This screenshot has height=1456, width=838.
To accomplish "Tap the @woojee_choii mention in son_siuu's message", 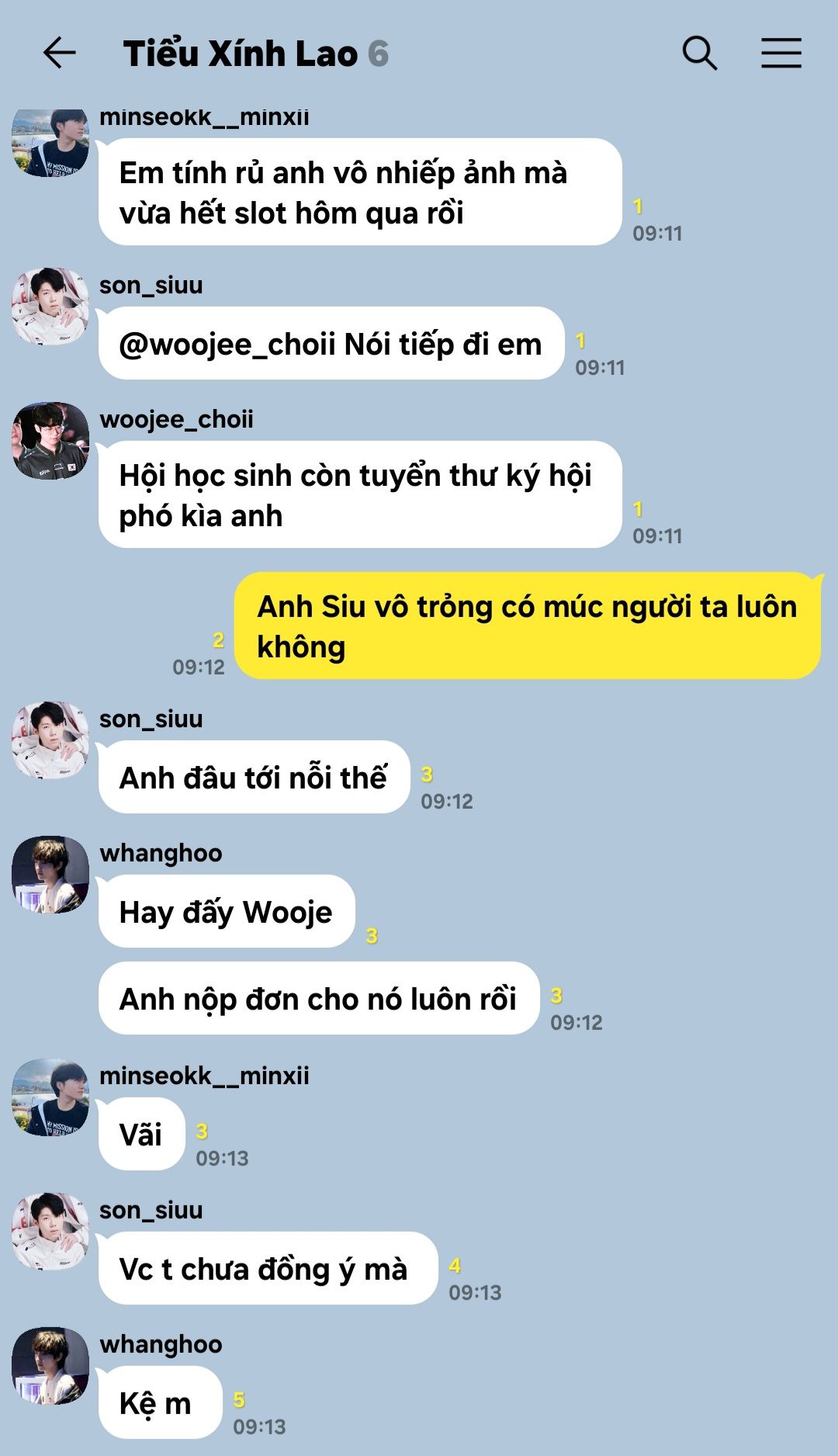I will click(227, 345).
